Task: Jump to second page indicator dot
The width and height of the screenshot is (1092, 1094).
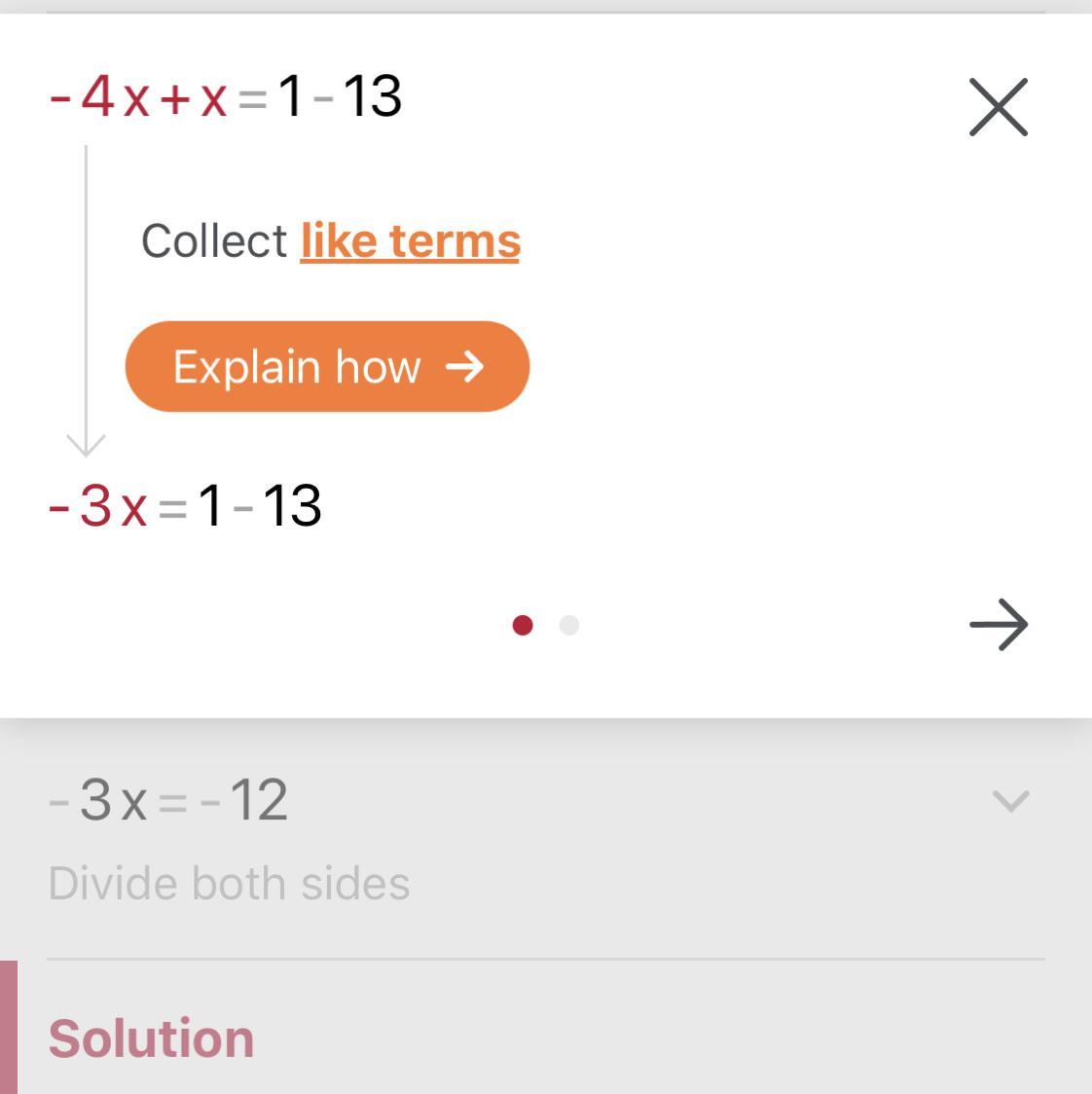Action: coord(569,625)
